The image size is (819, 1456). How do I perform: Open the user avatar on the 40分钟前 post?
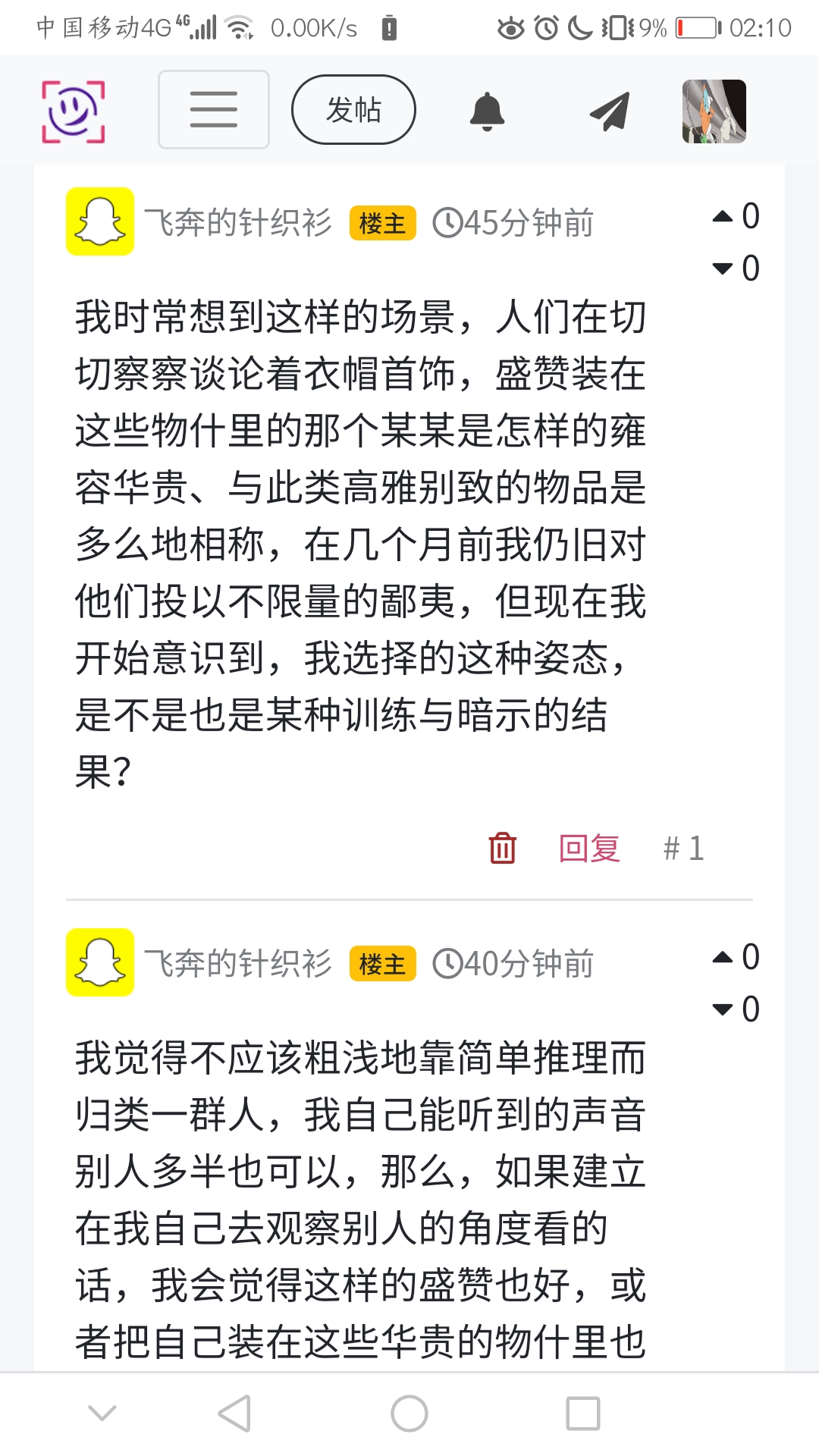tap(100, 962)
